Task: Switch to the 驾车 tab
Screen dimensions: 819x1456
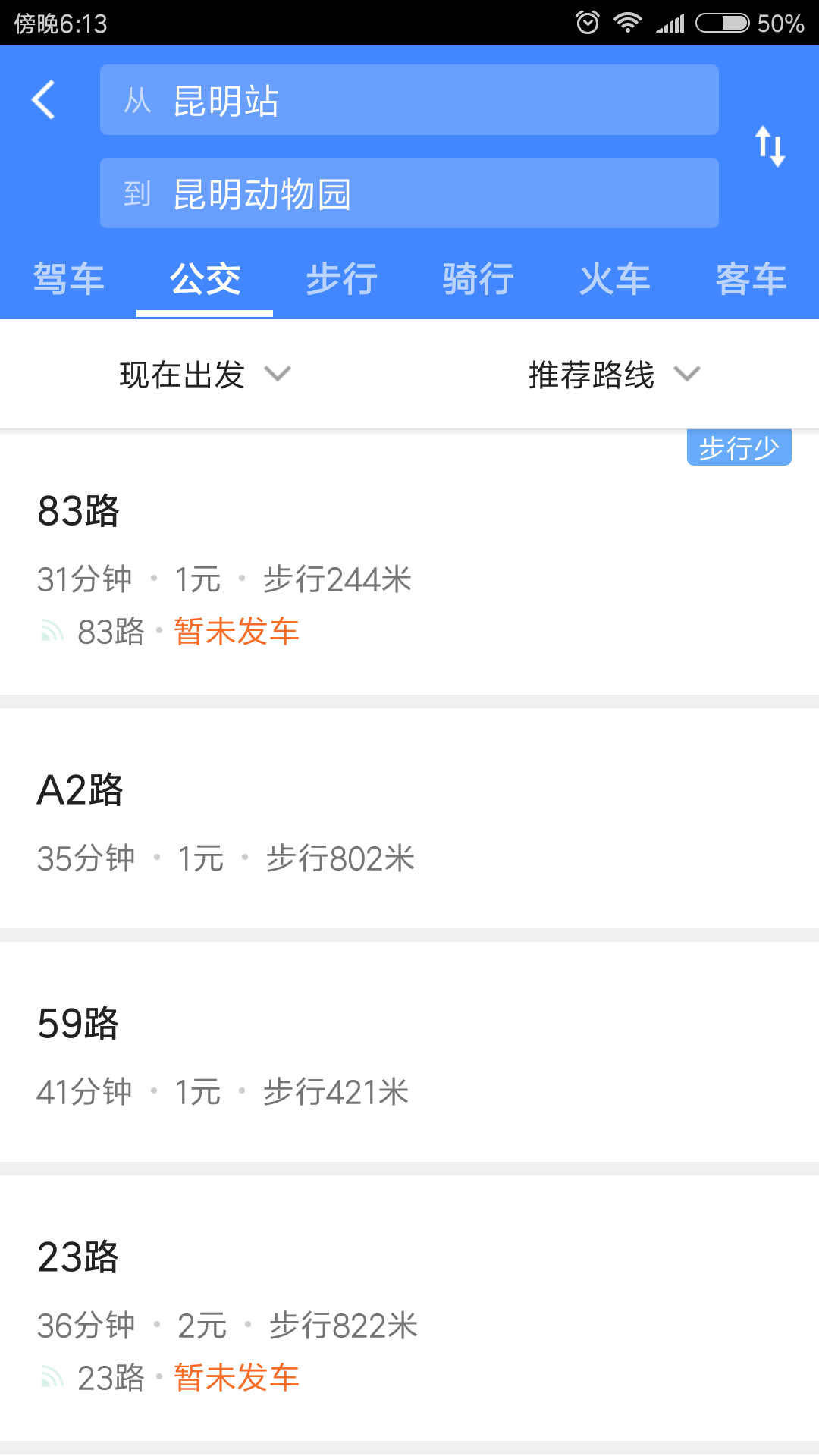Action: 68,279
